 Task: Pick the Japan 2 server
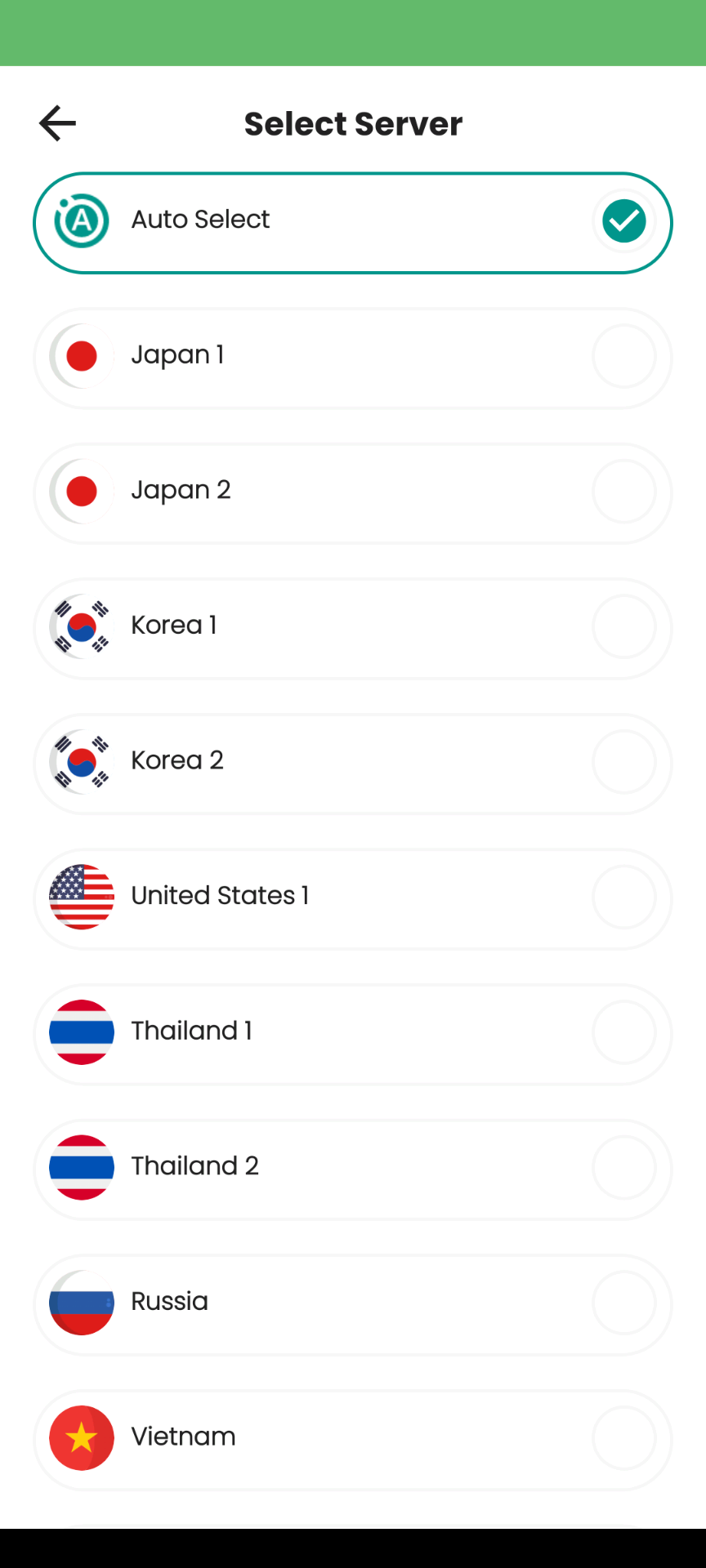(x=353, y=493)
